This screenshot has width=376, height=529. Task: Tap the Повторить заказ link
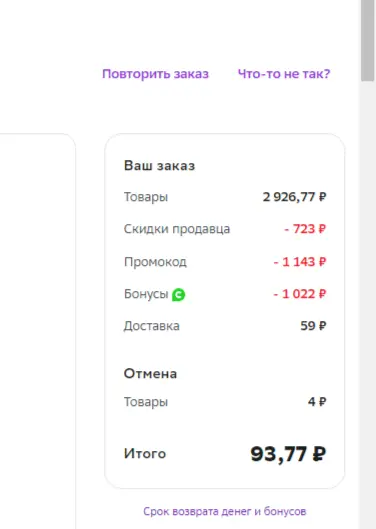(x=155, y=74)
